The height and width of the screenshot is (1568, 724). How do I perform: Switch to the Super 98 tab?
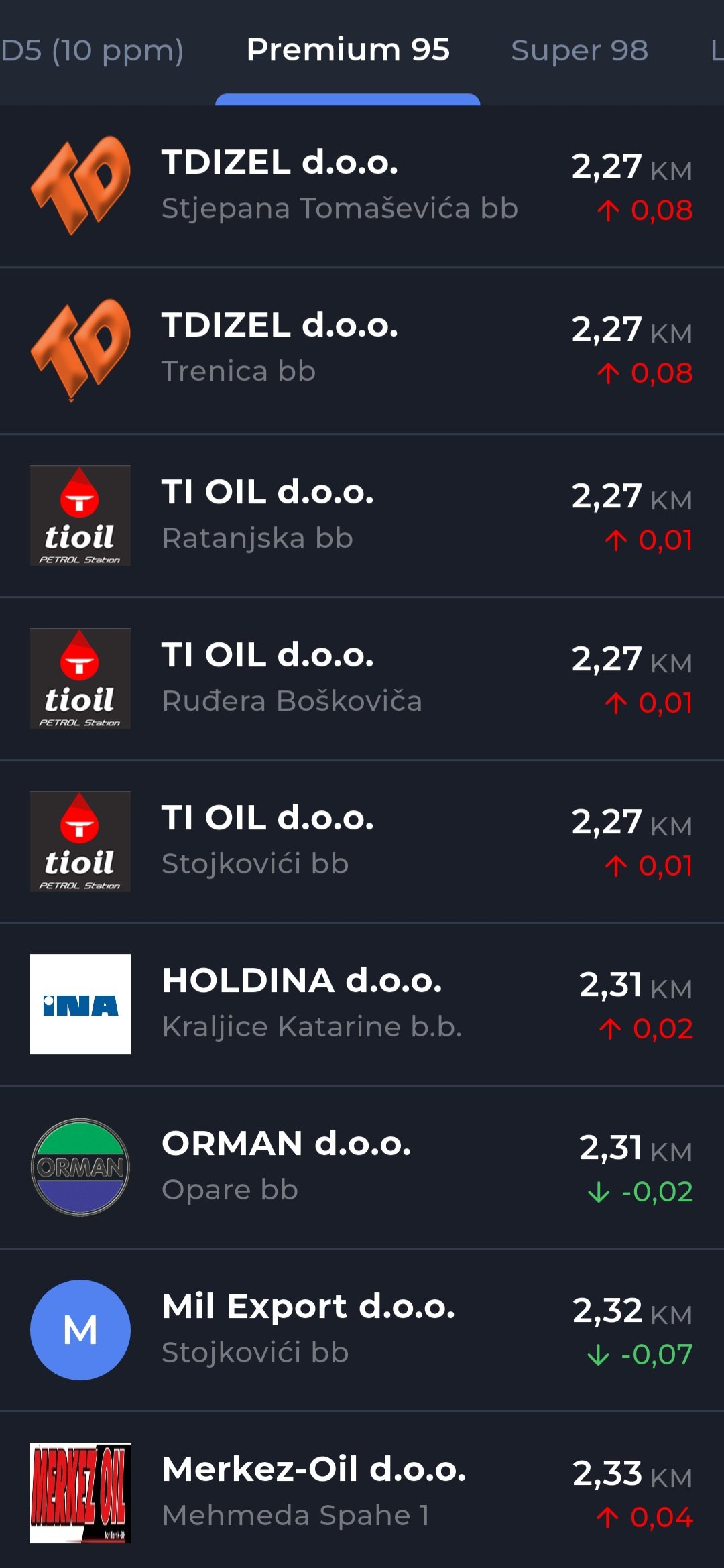pyautogui.click(x=579, y=51)
